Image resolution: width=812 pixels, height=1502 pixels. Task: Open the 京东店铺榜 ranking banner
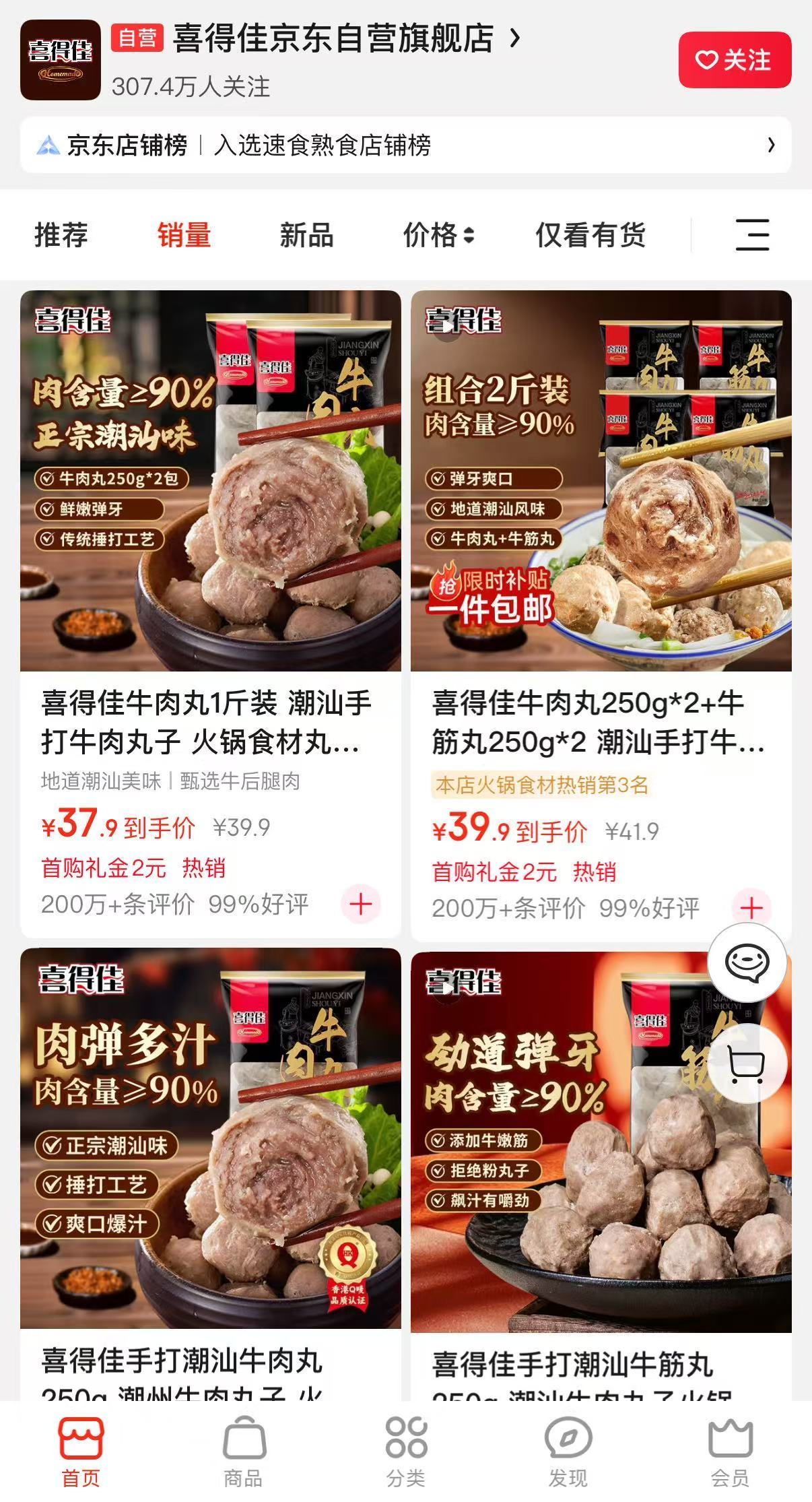point(405,145)
